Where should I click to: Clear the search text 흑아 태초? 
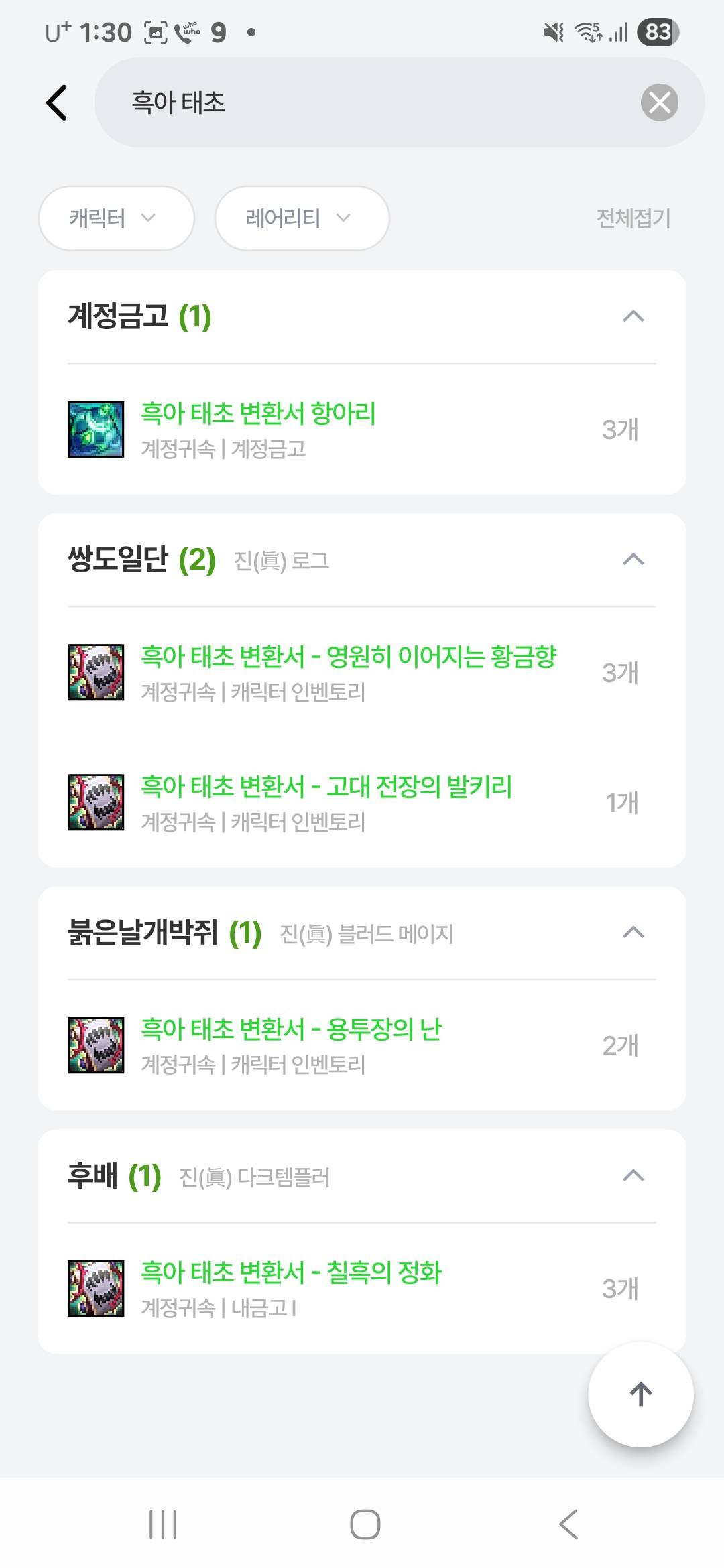point(659,103)
